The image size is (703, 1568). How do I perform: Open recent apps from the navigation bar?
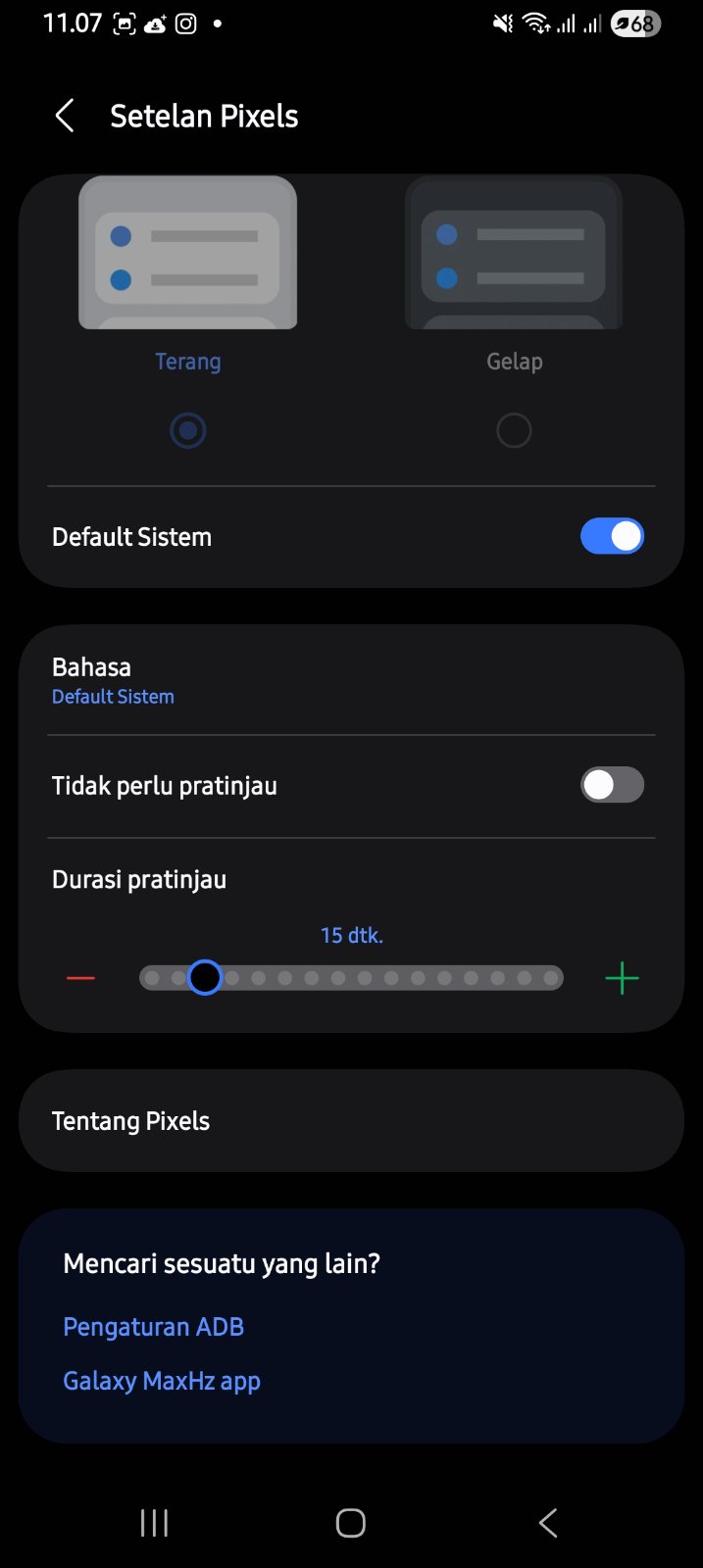click(154, 1523)
